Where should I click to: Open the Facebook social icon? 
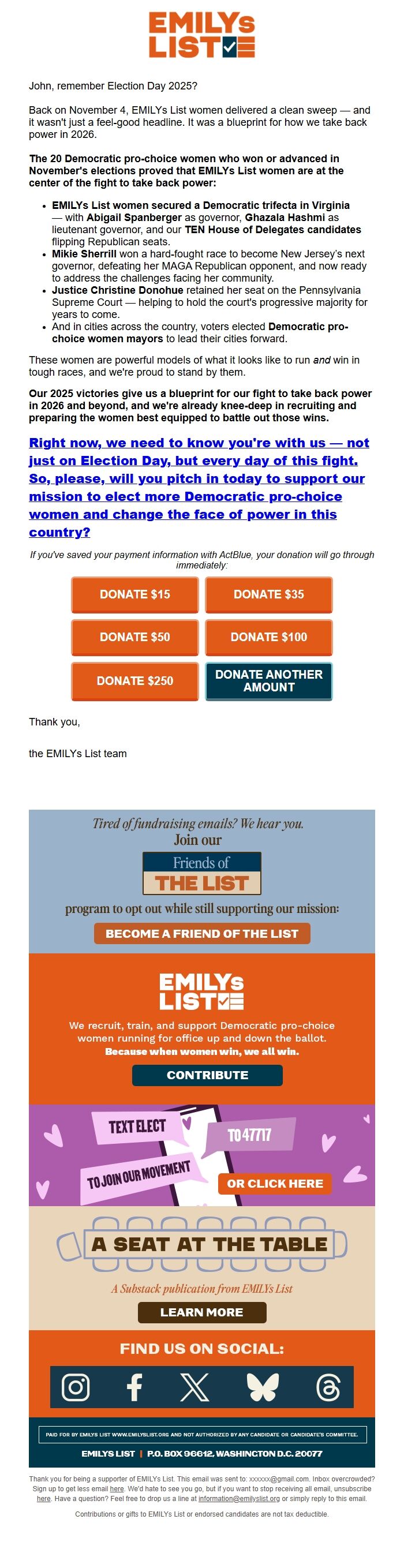tap(134, 1387)
